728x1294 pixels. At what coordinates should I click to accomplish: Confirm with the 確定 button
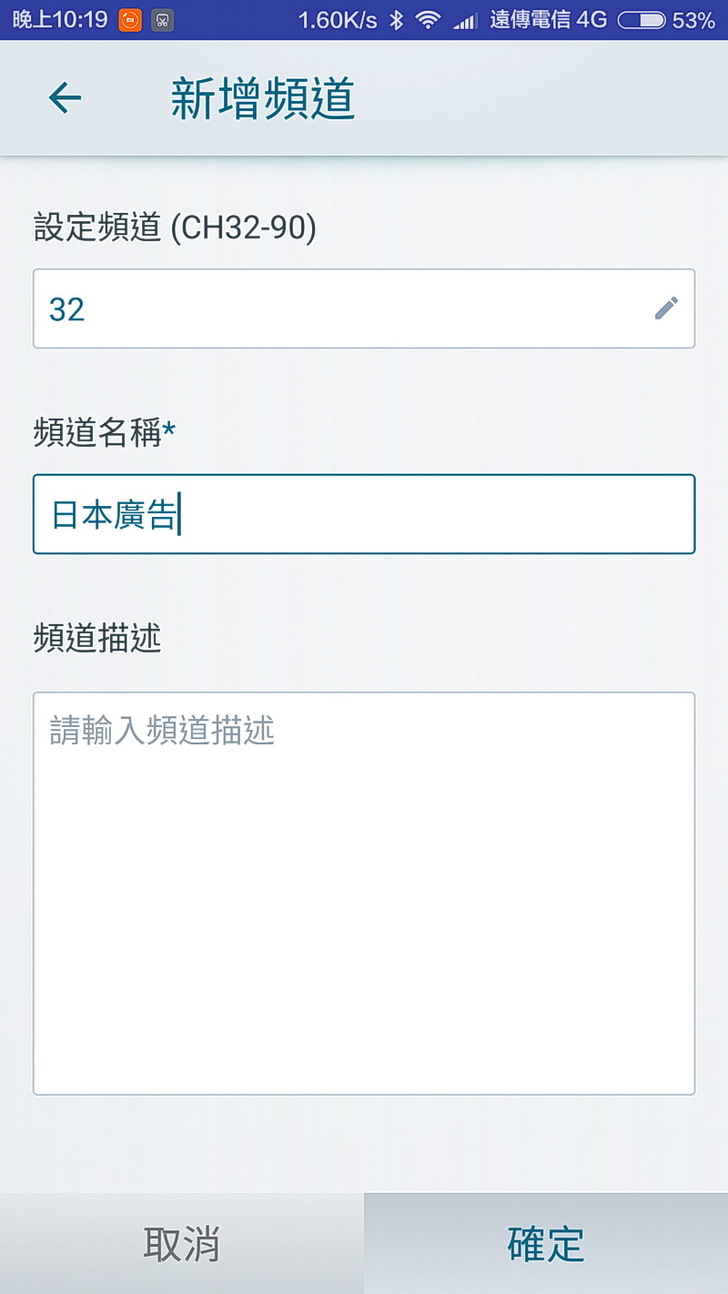click(x=546, y=1243)
